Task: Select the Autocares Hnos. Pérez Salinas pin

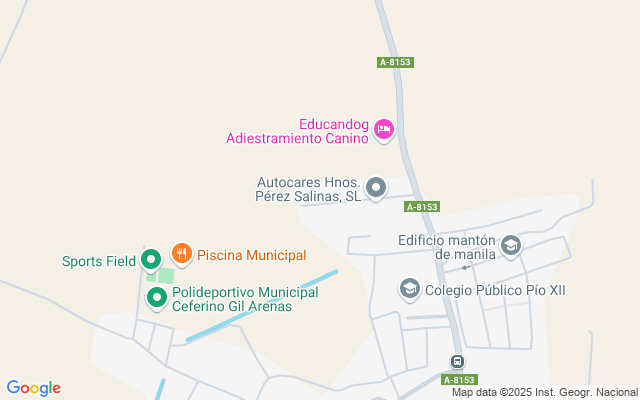Action: (x=376, y=187)
